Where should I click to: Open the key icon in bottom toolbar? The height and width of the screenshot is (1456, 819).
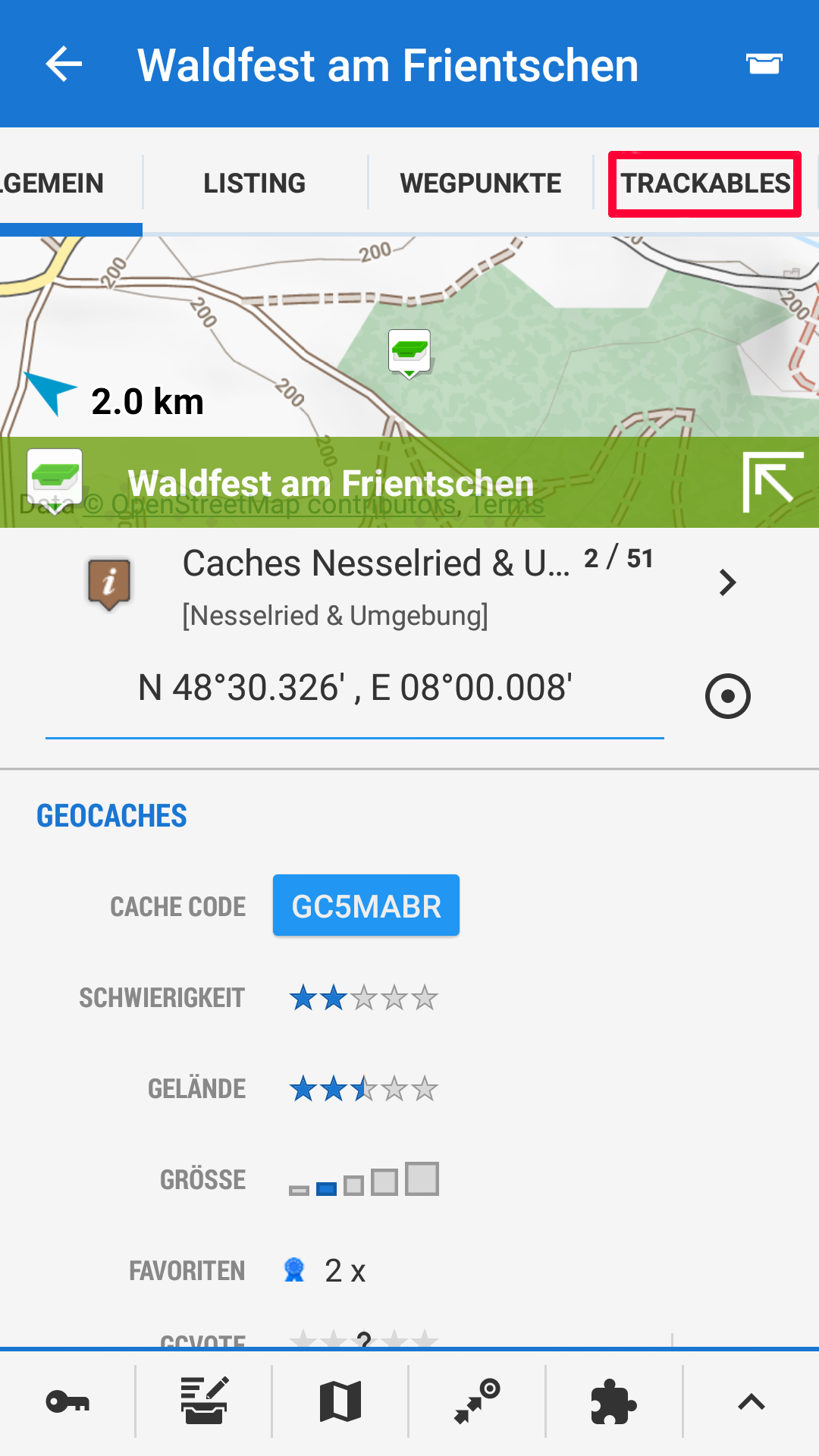67,1401
